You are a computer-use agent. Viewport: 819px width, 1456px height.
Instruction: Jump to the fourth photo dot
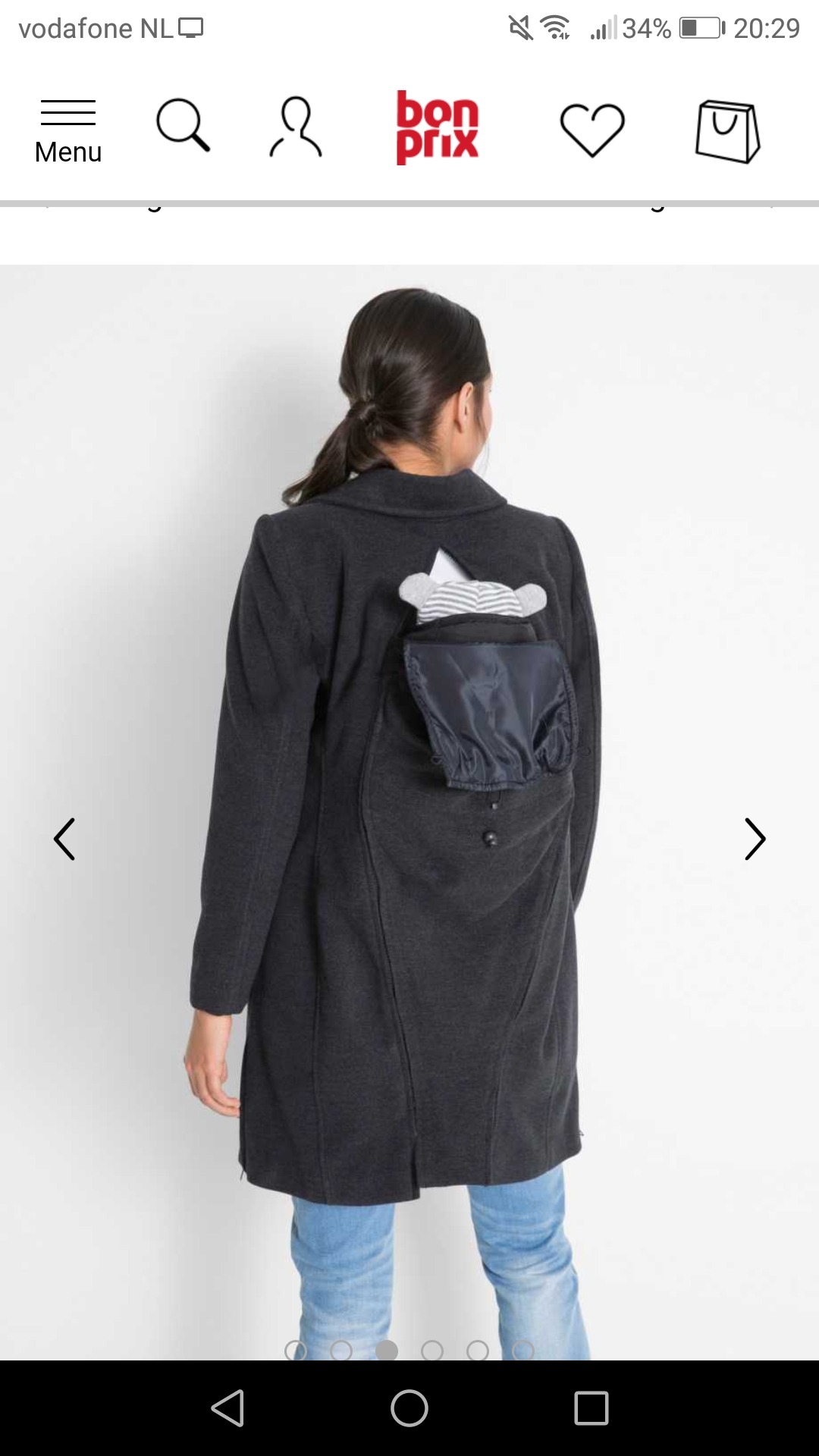point(432,1351)
